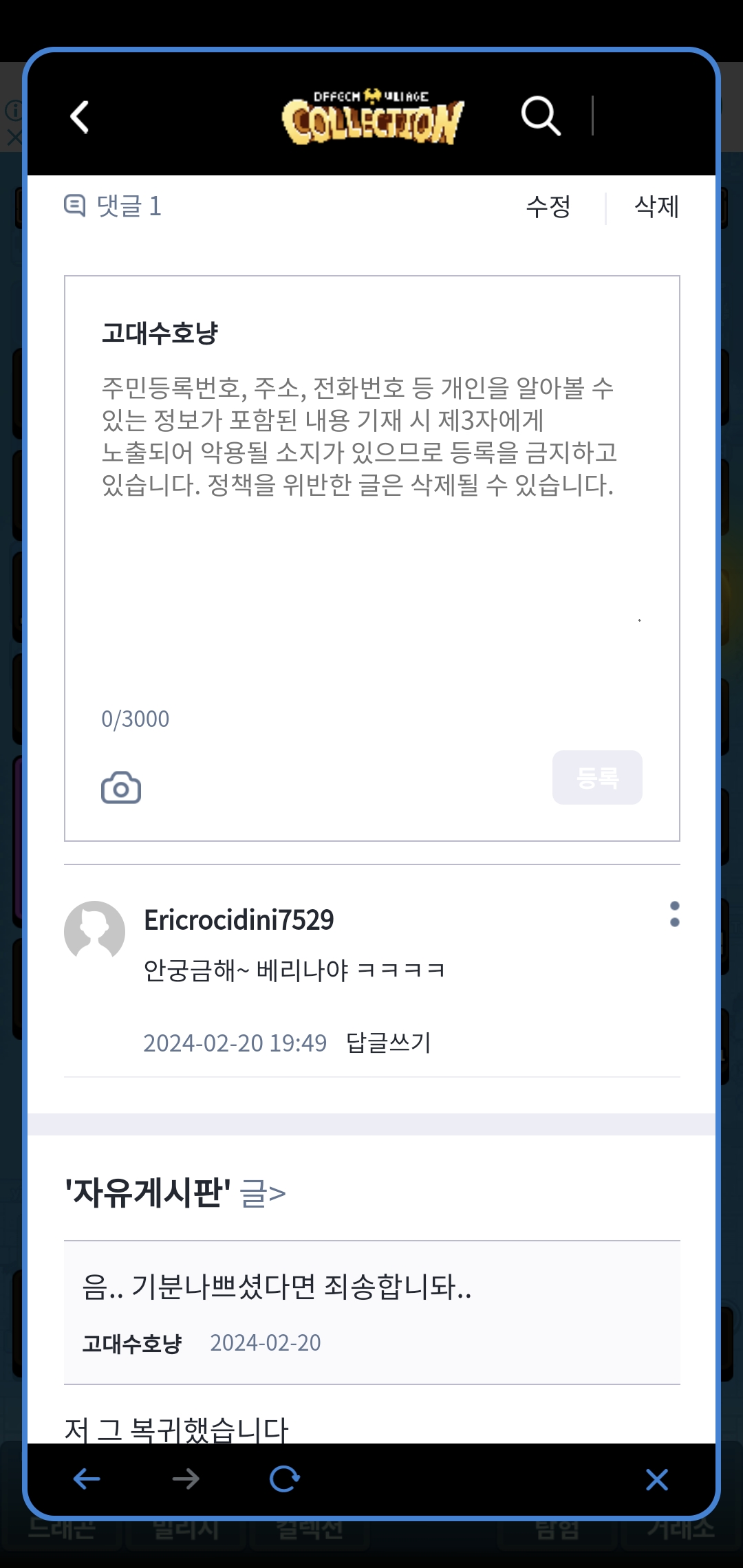Navigate forward in the browser bar

pyautogui.click(x=186, y=1479)
